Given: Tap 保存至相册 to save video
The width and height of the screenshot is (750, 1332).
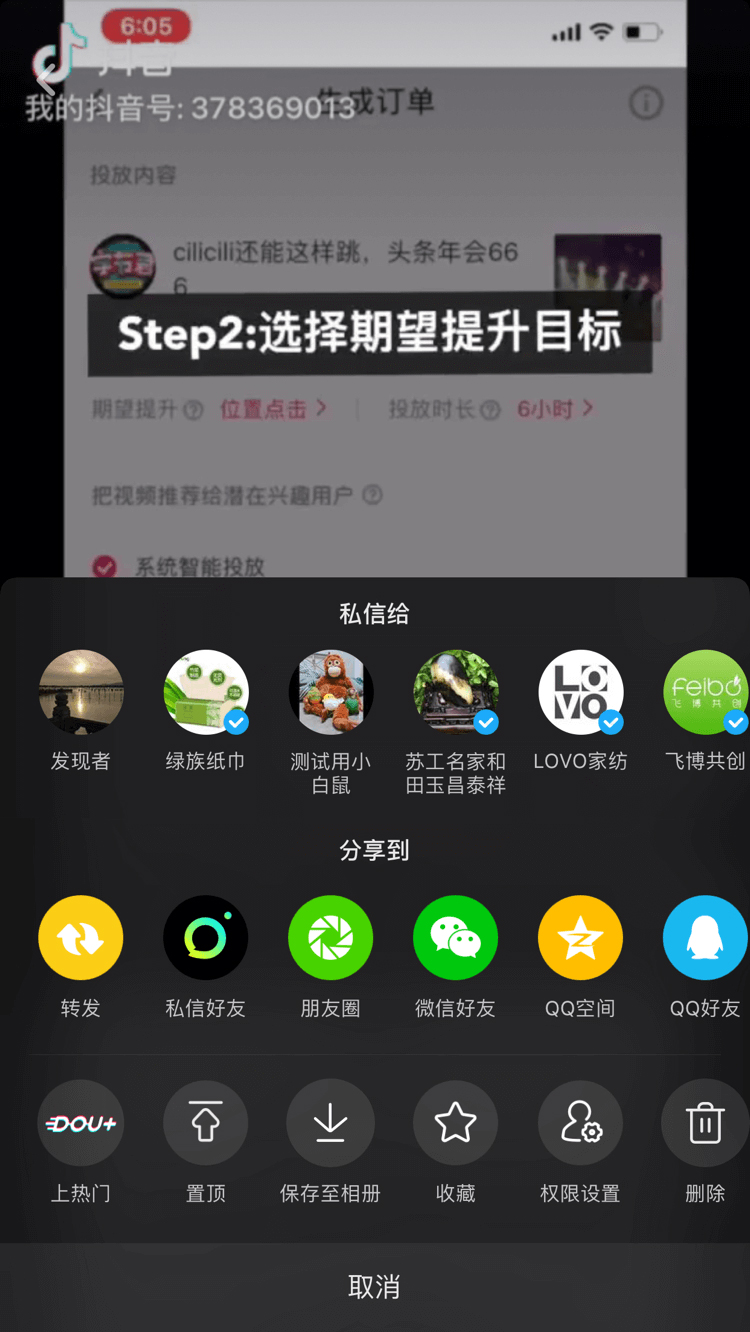Looking at the screenshot, I should tap(331, 1124).
